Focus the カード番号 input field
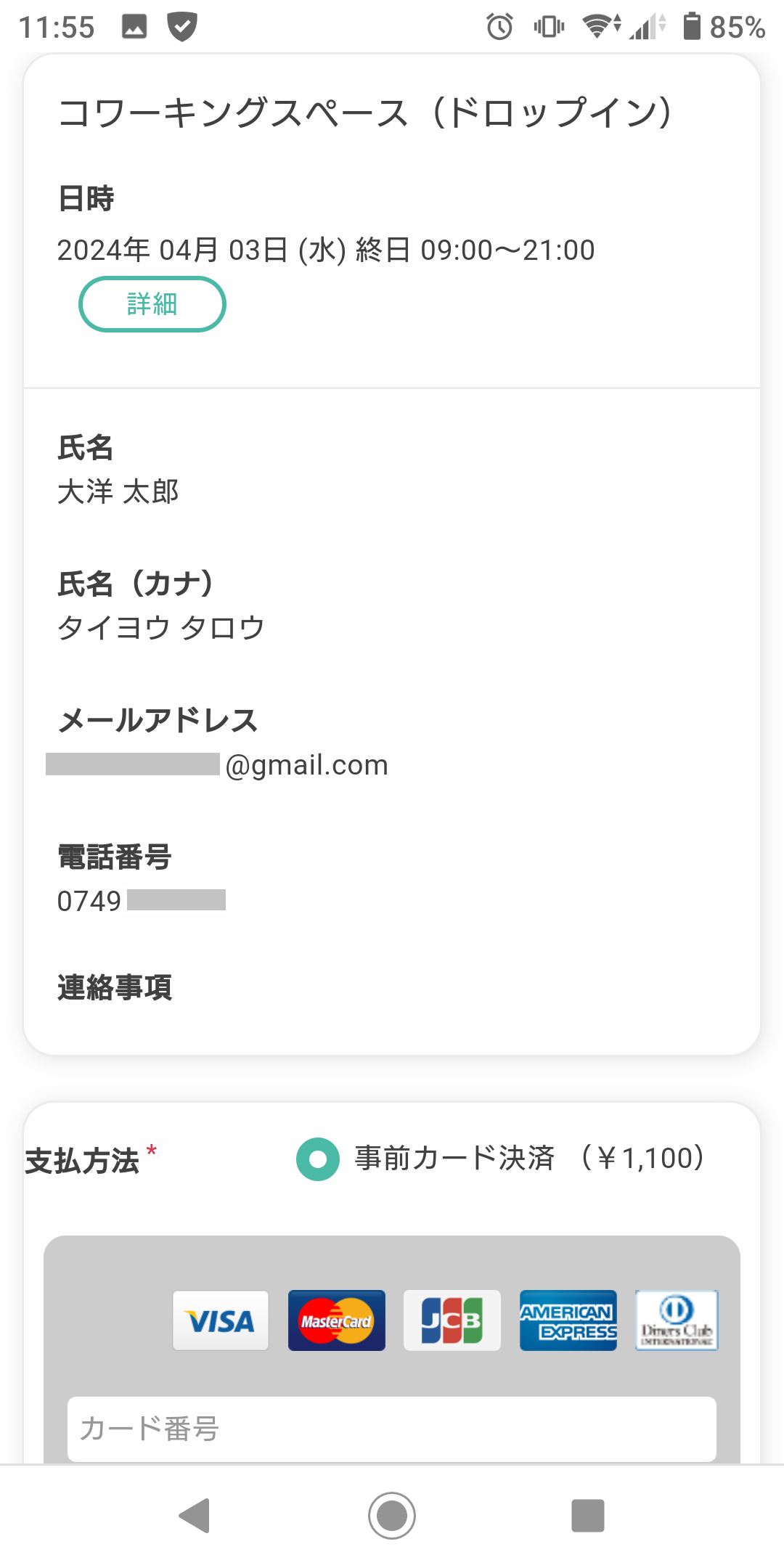This screenshot has width=784, height=1568. (392, 1429)
